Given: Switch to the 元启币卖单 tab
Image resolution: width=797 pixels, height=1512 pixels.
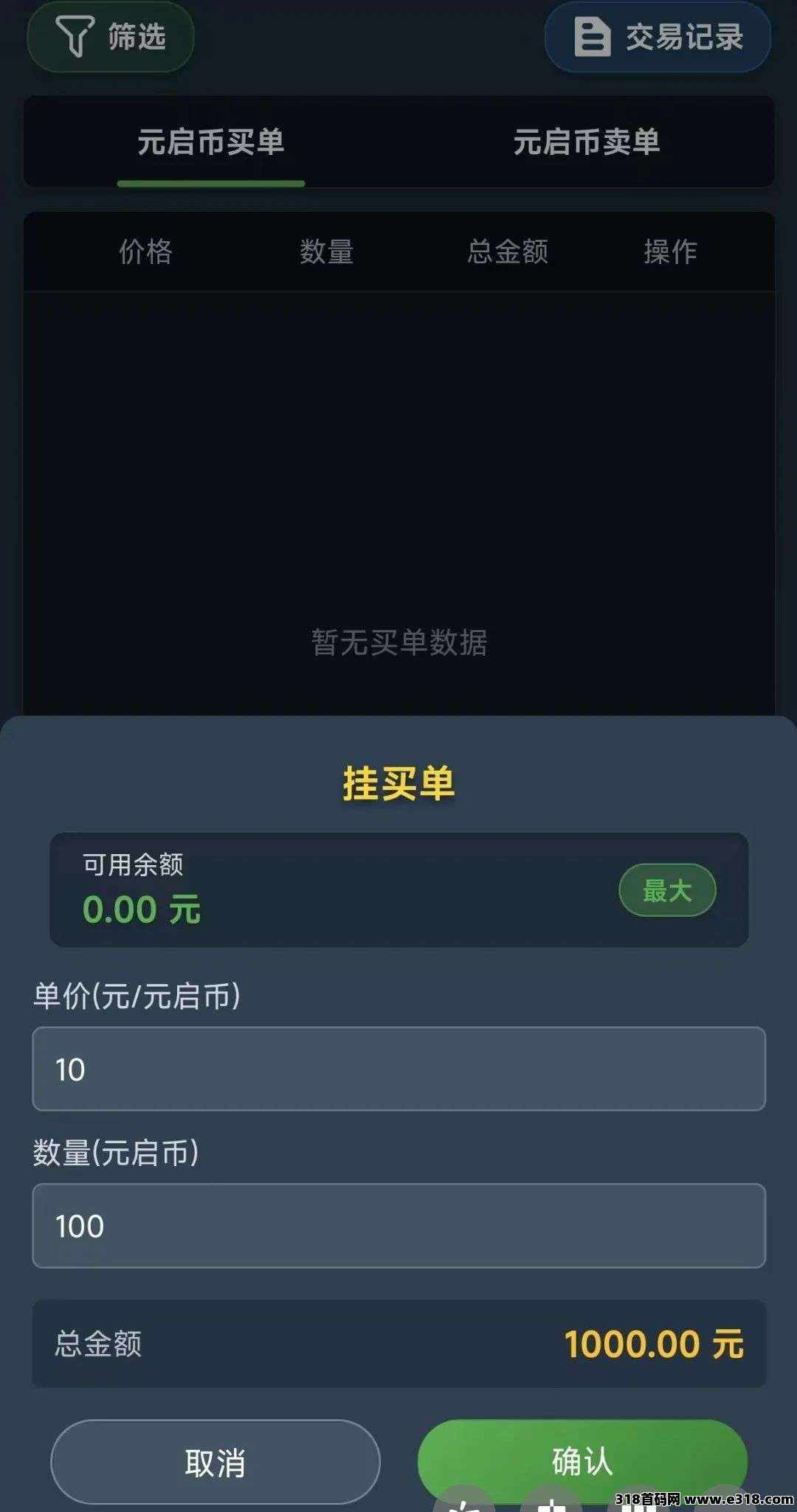Looking at the screenshot, I should 587,142.
